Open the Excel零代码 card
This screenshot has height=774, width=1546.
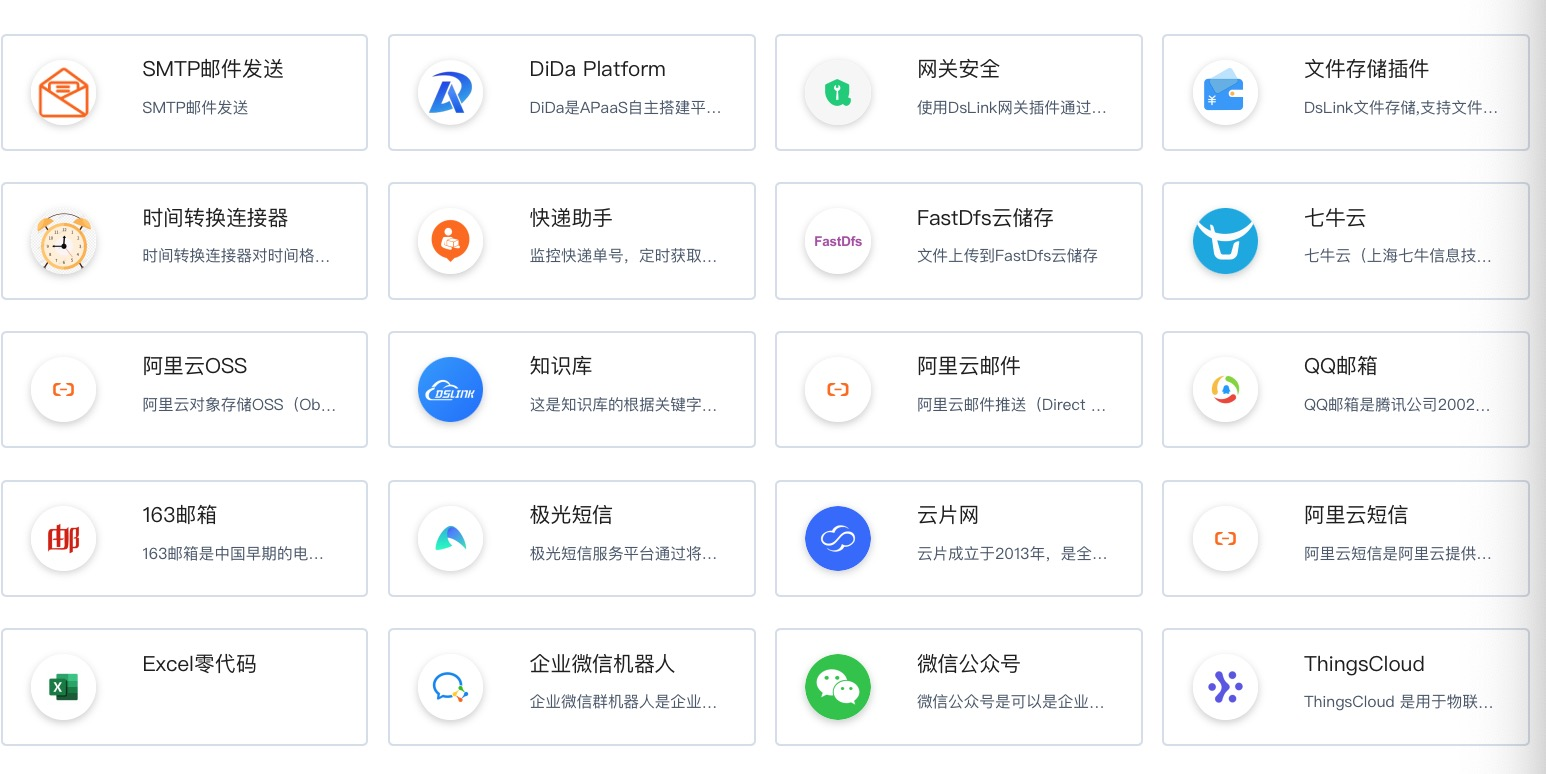(x=184, y=687)
